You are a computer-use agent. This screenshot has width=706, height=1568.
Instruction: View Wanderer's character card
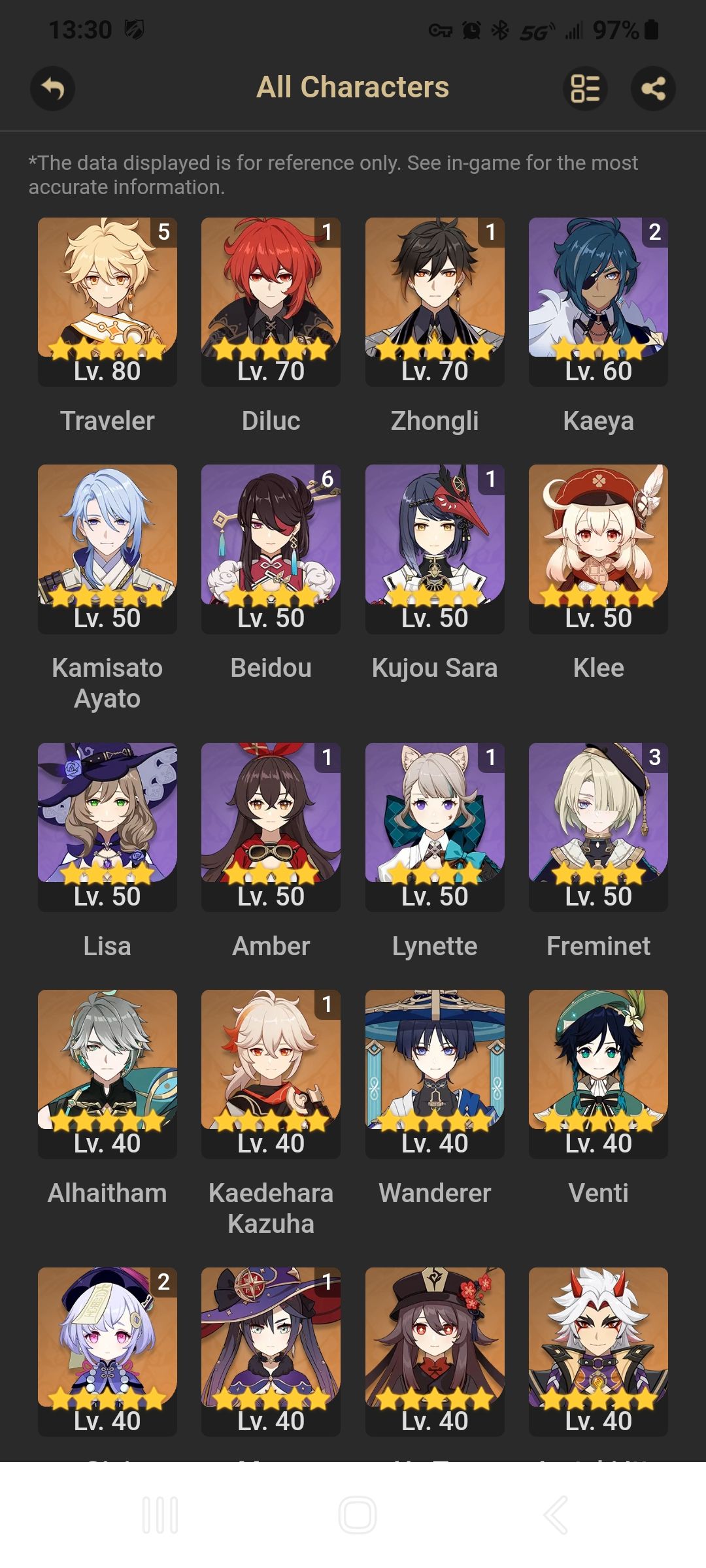coord(435,1073)
